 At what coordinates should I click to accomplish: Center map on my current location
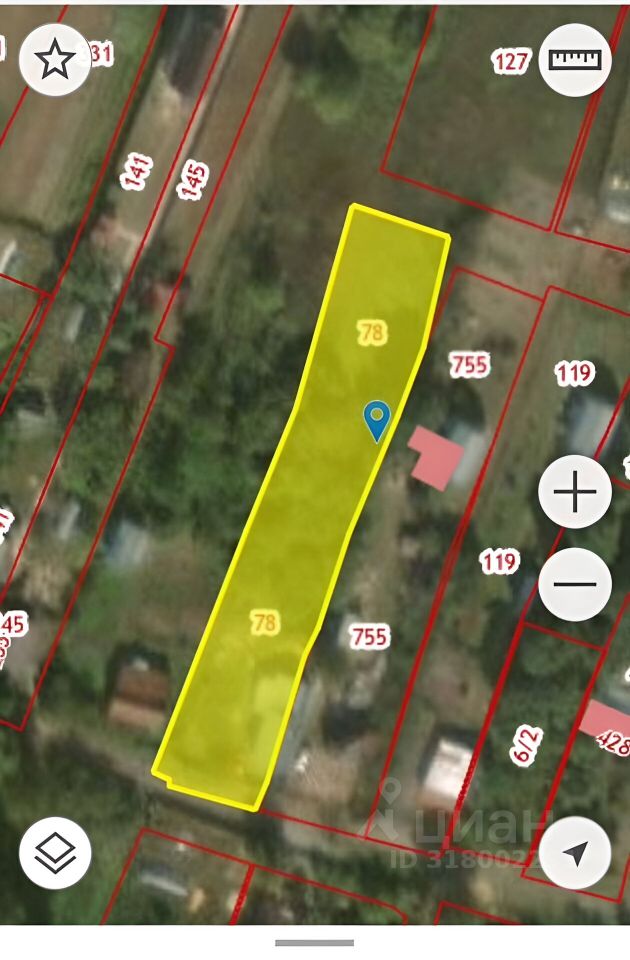pos(575,853)
